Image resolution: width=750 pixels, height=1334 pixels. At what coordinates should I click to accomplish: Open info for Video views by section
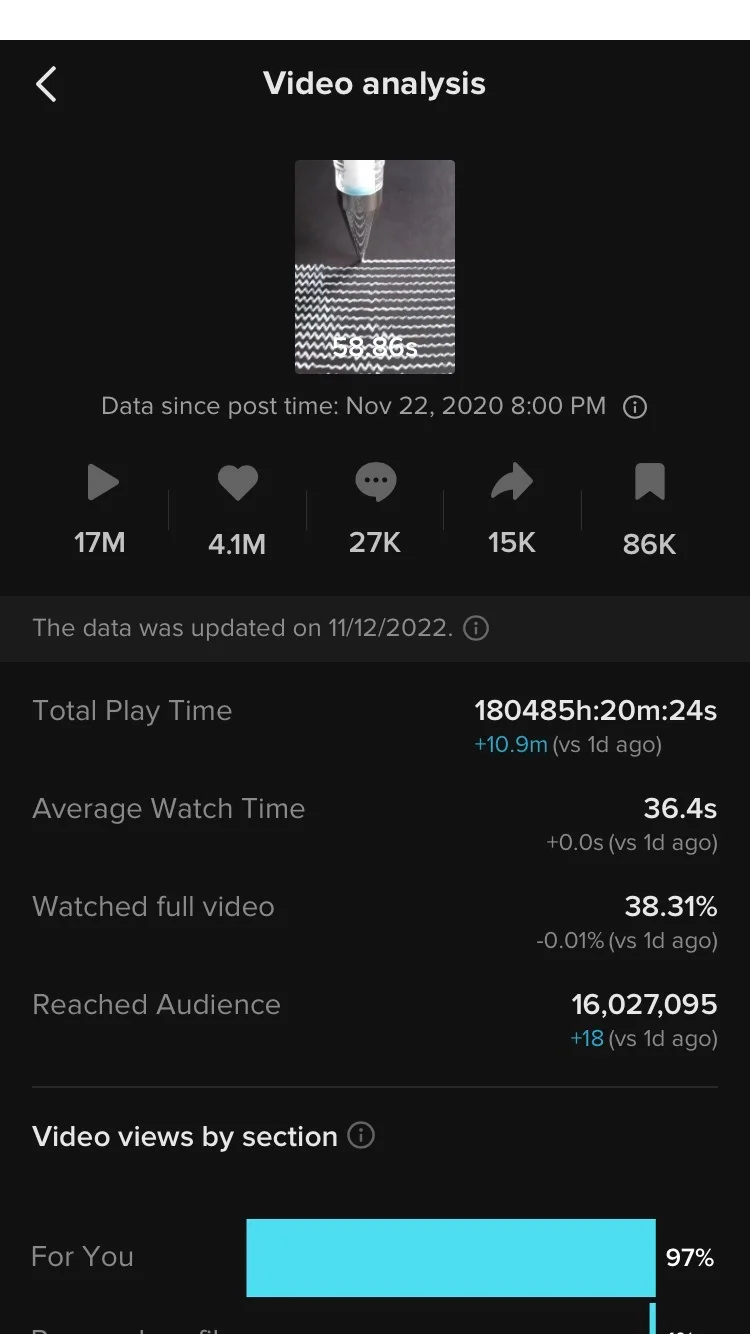[361, 1136]
